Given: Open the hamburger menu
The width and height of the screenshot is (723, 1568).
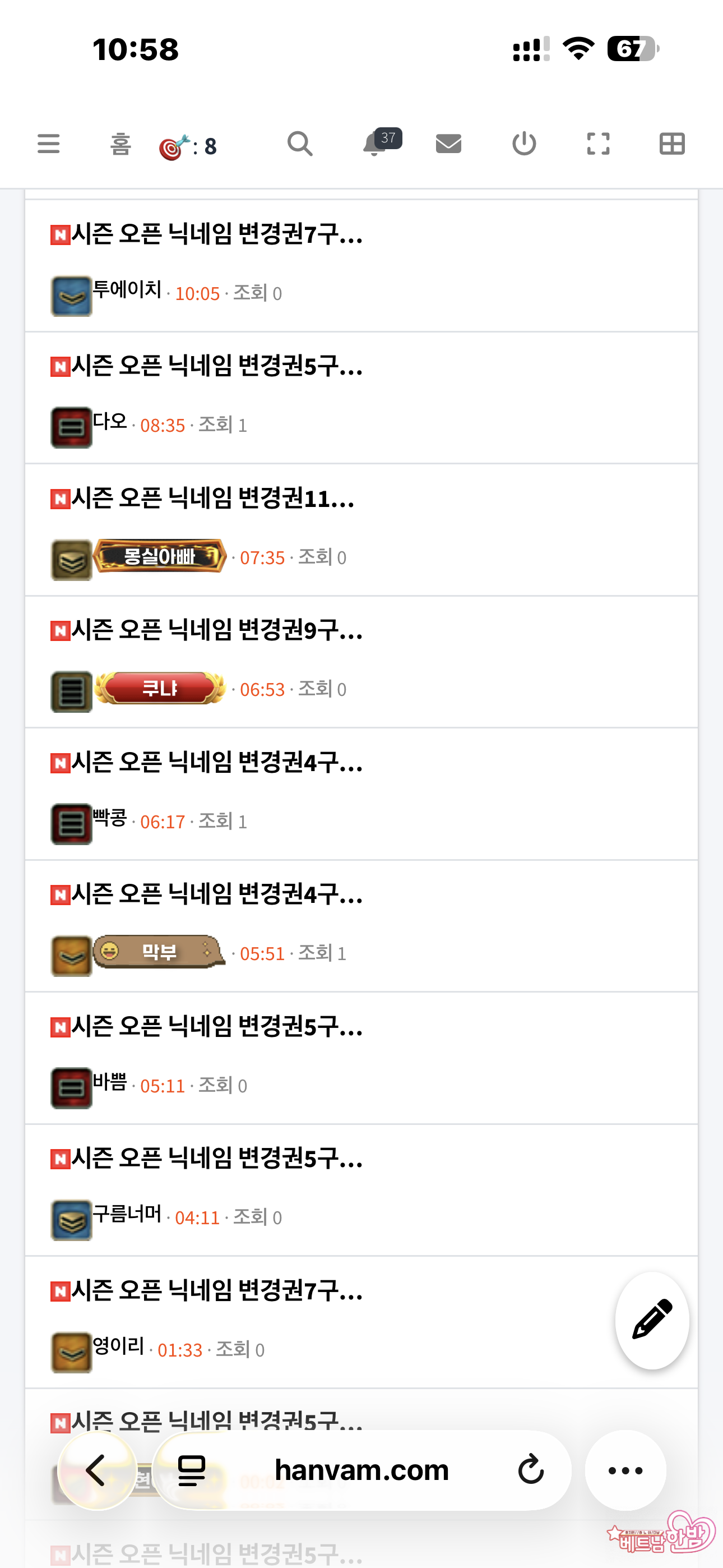Looking at the screenshot, I should pyautogui.click(x=49, y=144).
